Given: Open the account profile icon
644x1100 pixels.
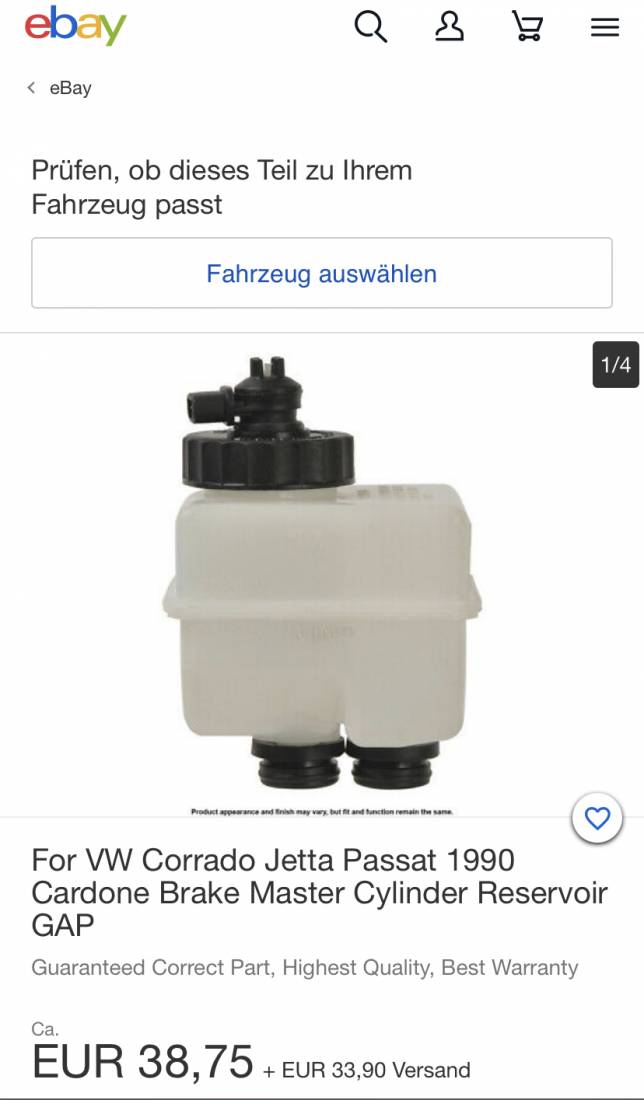Looking at the screenshot, I should tap(449, 26).
